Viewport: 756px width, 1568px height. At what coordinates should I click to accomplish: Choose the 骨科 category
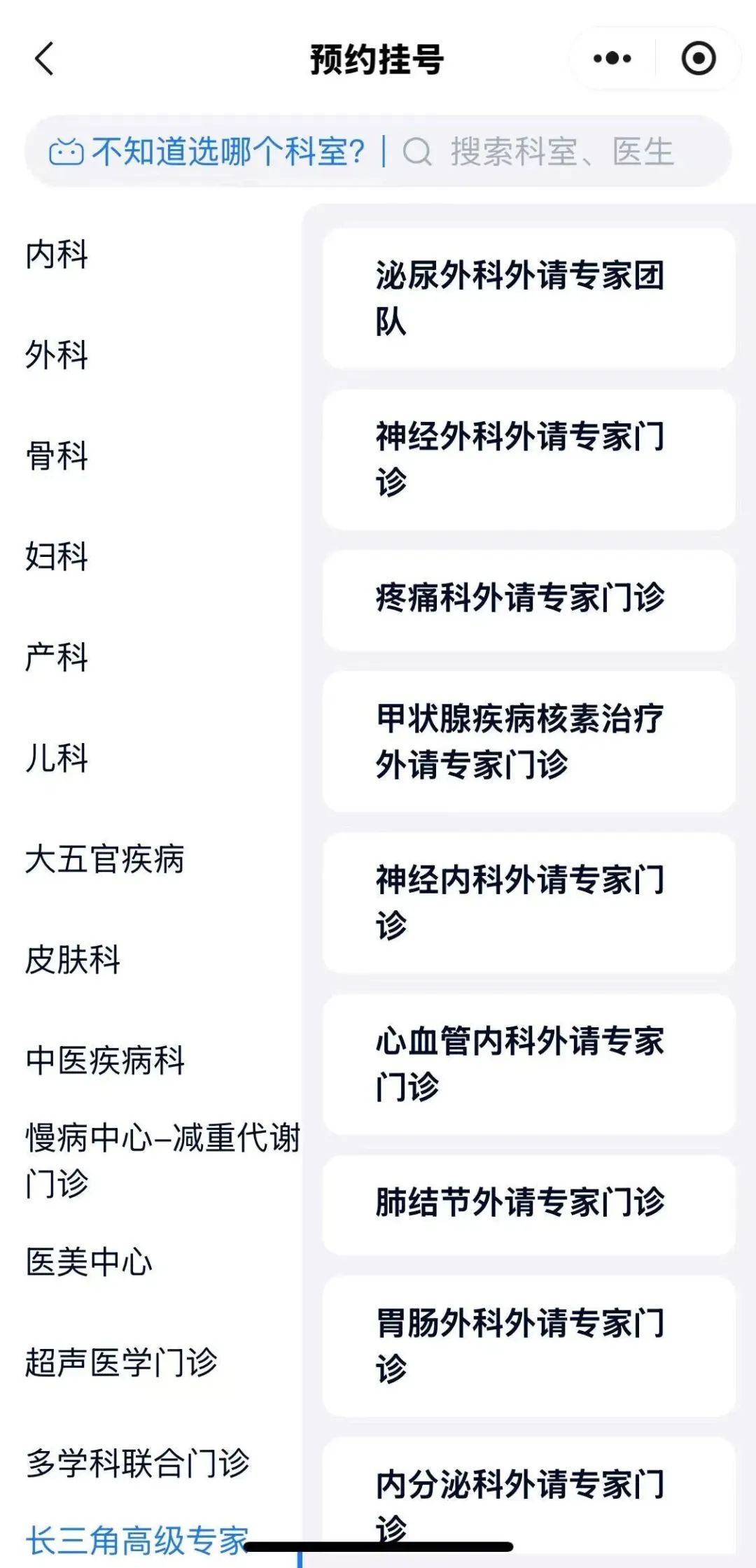[x=57, y=455]
